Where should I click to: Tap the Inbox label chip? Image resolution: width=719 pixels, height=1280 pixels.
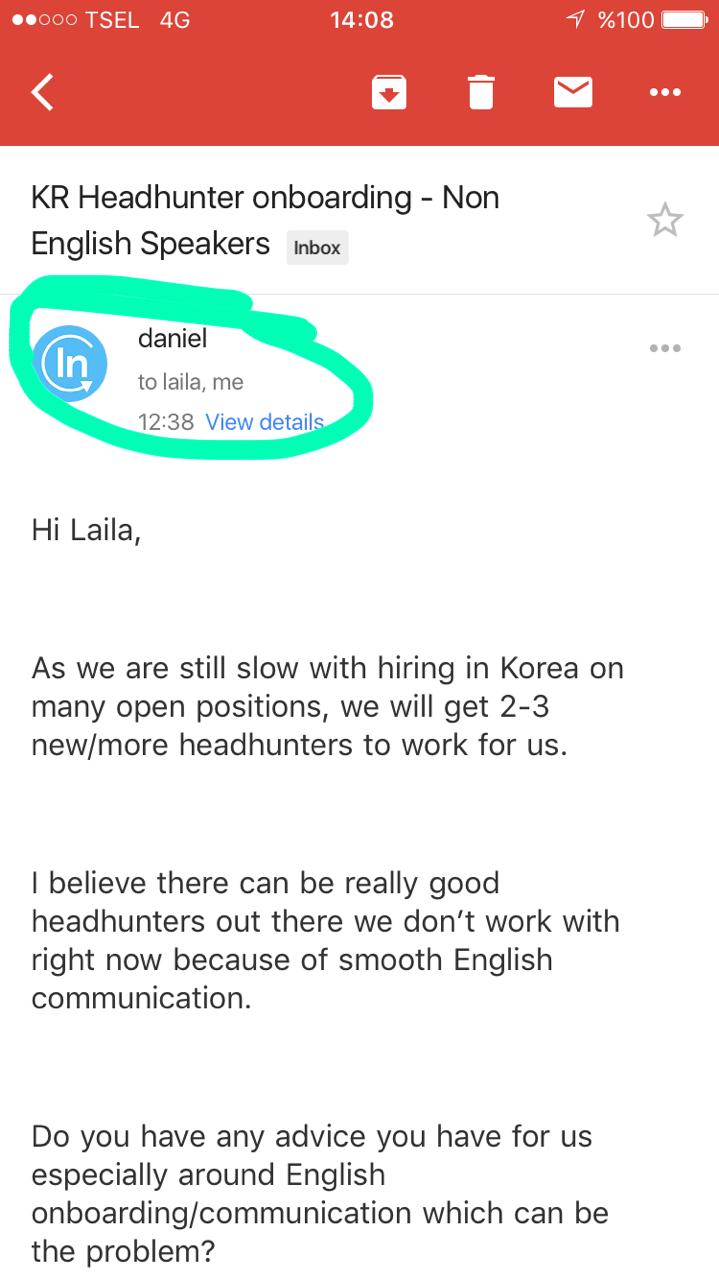coord(317,248)
